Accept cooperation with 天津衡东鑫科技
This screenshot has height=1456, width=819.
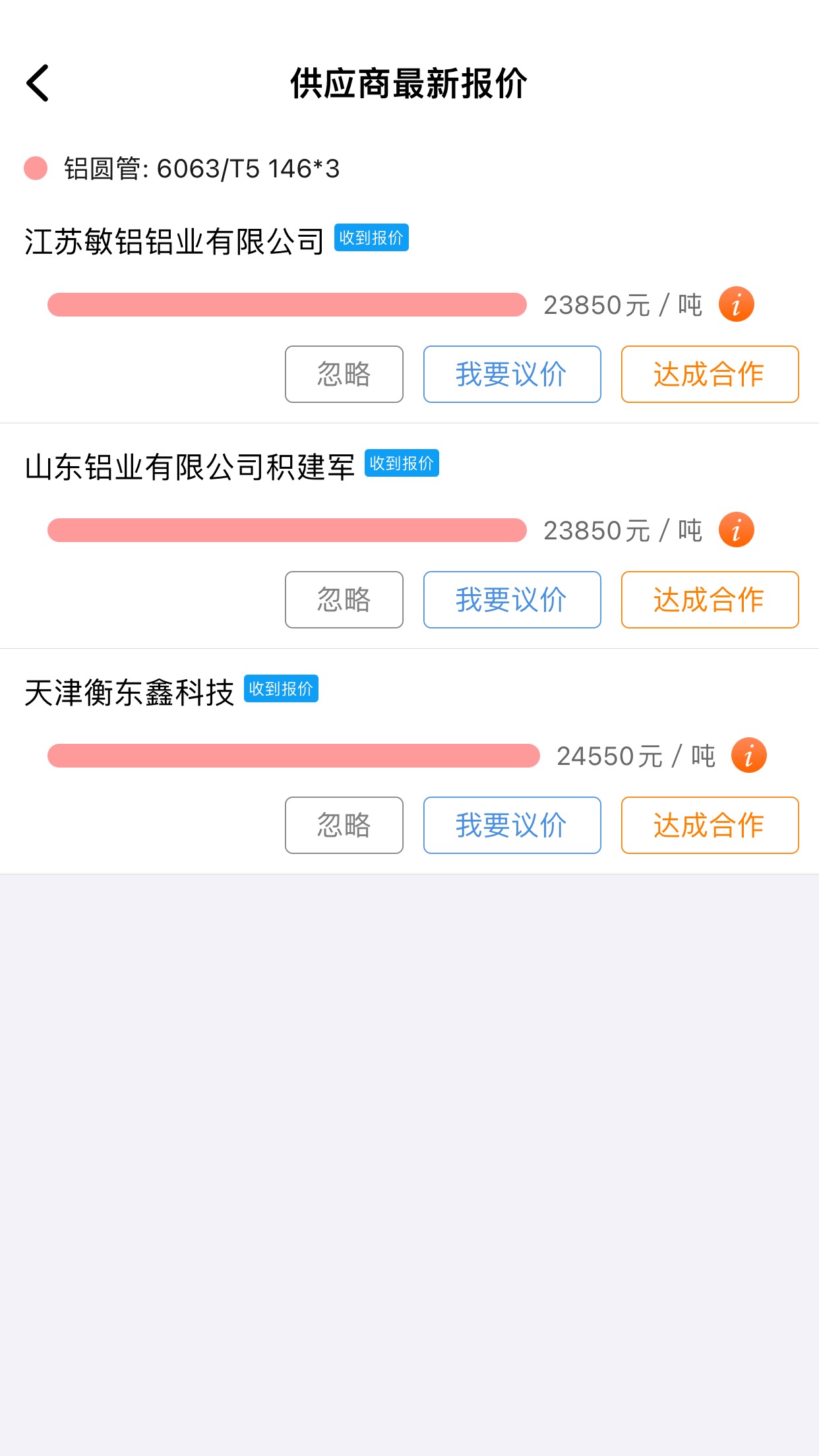pos(710,825)
